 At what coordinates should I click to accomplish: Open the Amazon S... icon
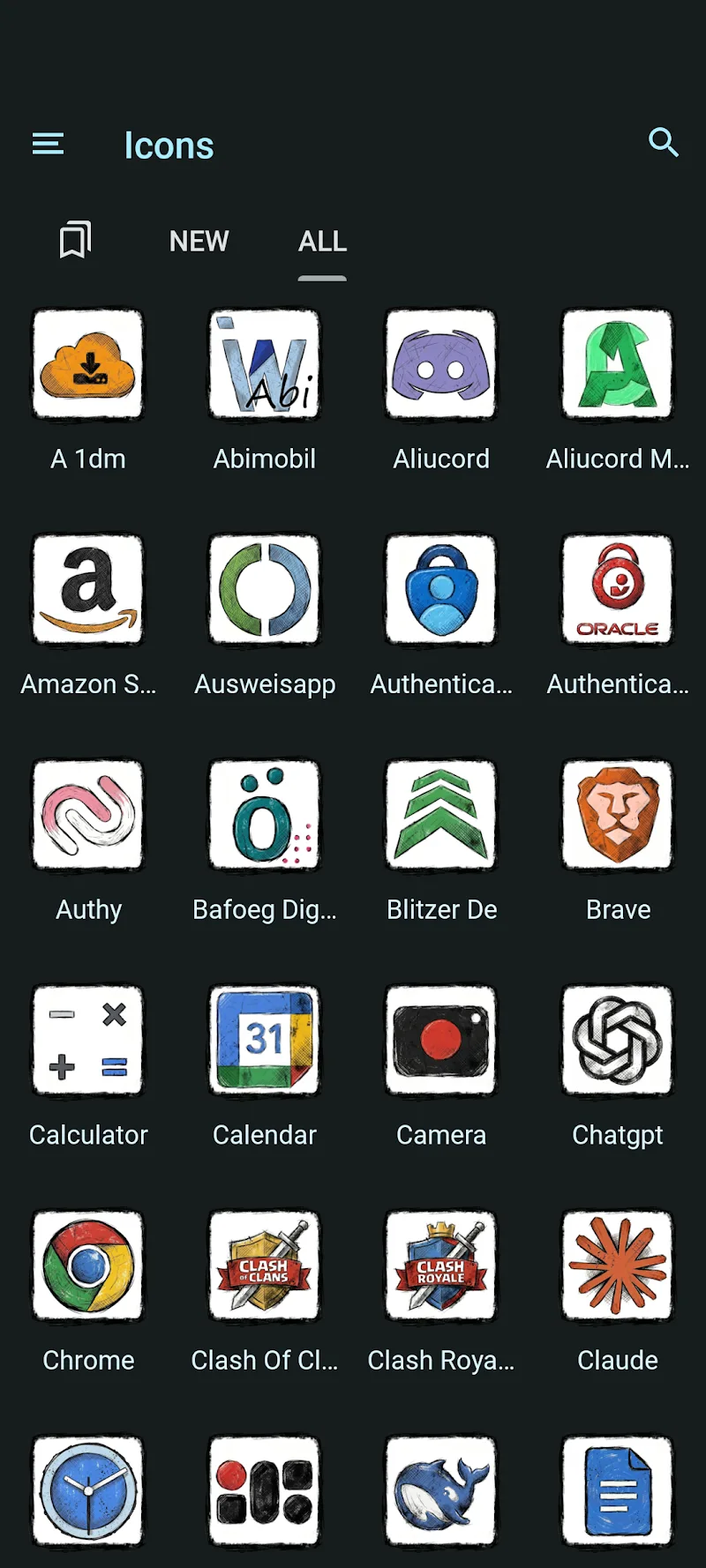point(88,589)
